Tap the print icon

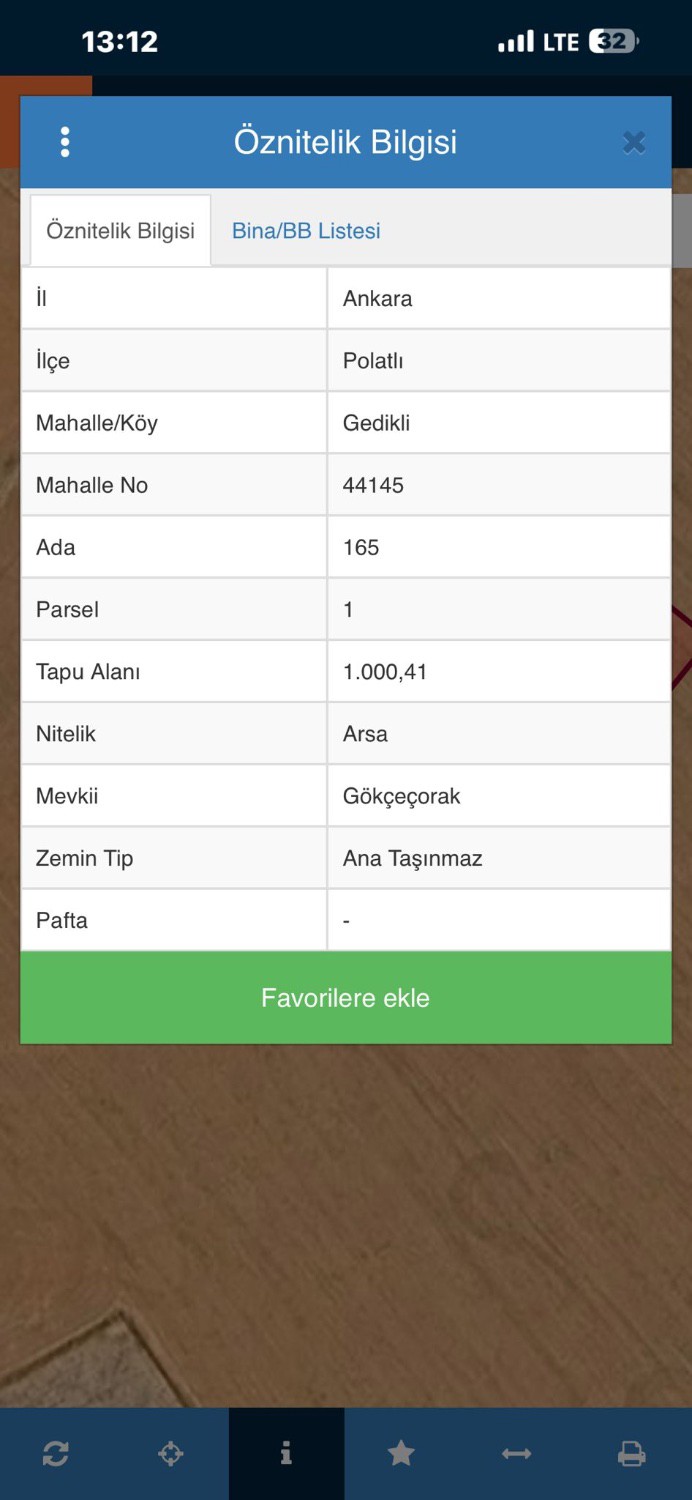click(631, 1454)
